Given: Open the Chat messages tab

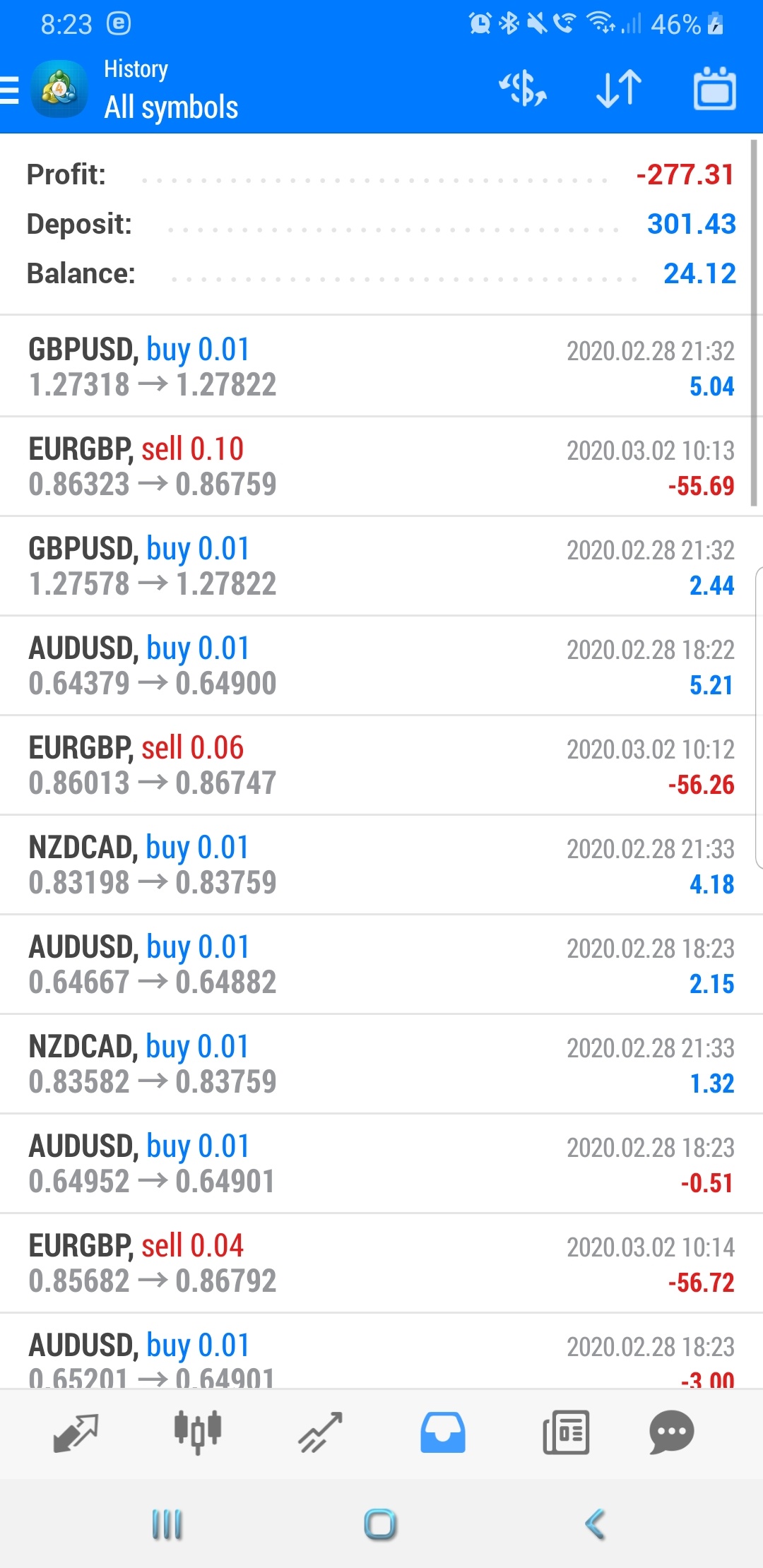Looking at the screenshot, I should tap(671, 1432).
